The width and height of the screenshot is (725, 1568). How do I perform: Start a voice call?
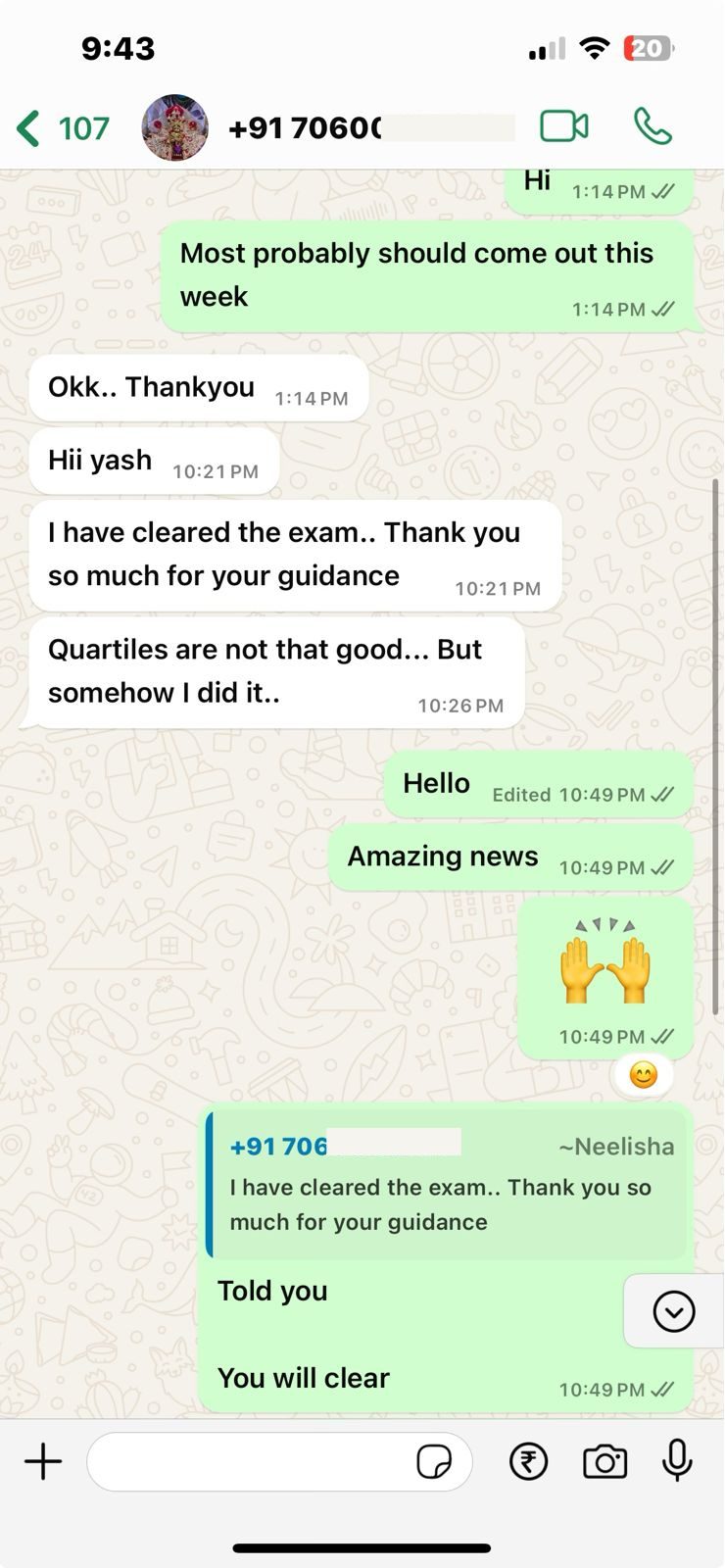[652, 127]
